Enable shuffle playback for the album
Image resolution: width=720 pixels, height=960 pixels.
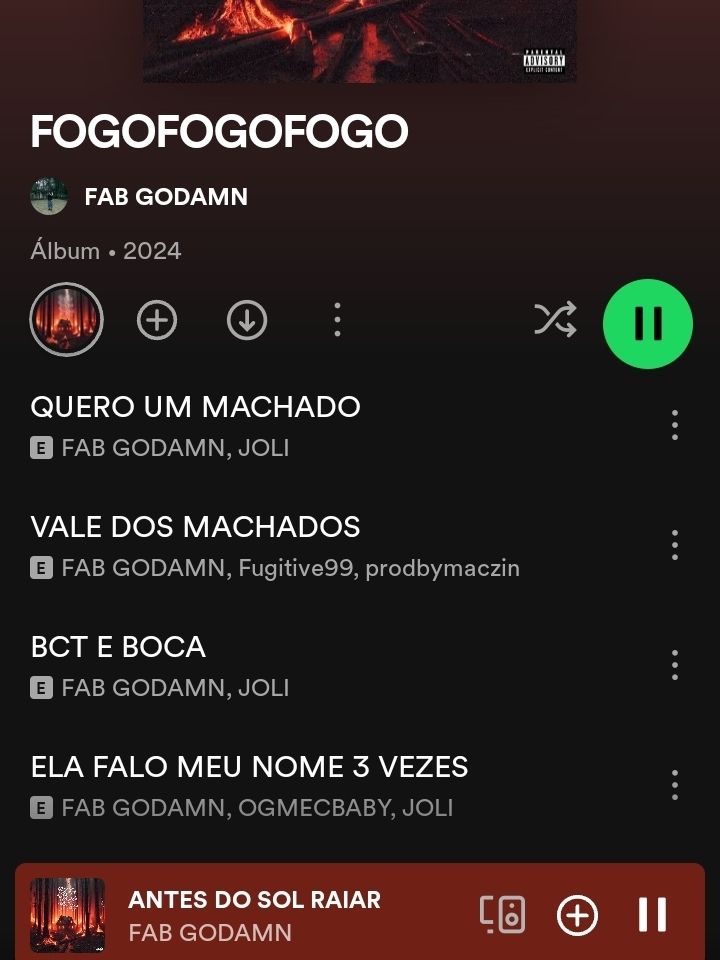[556, 320]
